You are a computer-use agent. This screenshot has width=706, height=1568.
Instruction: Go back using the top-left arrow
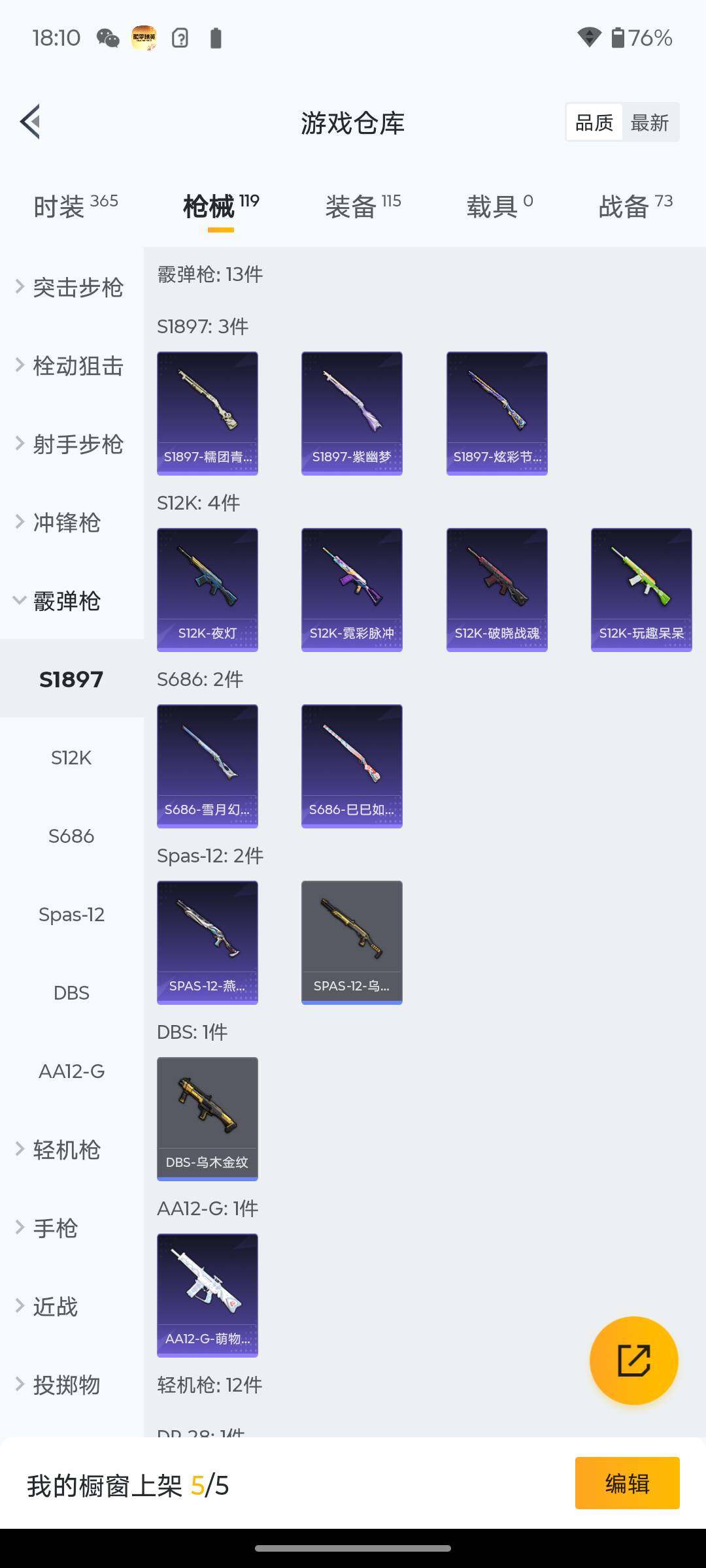[31, 122]
